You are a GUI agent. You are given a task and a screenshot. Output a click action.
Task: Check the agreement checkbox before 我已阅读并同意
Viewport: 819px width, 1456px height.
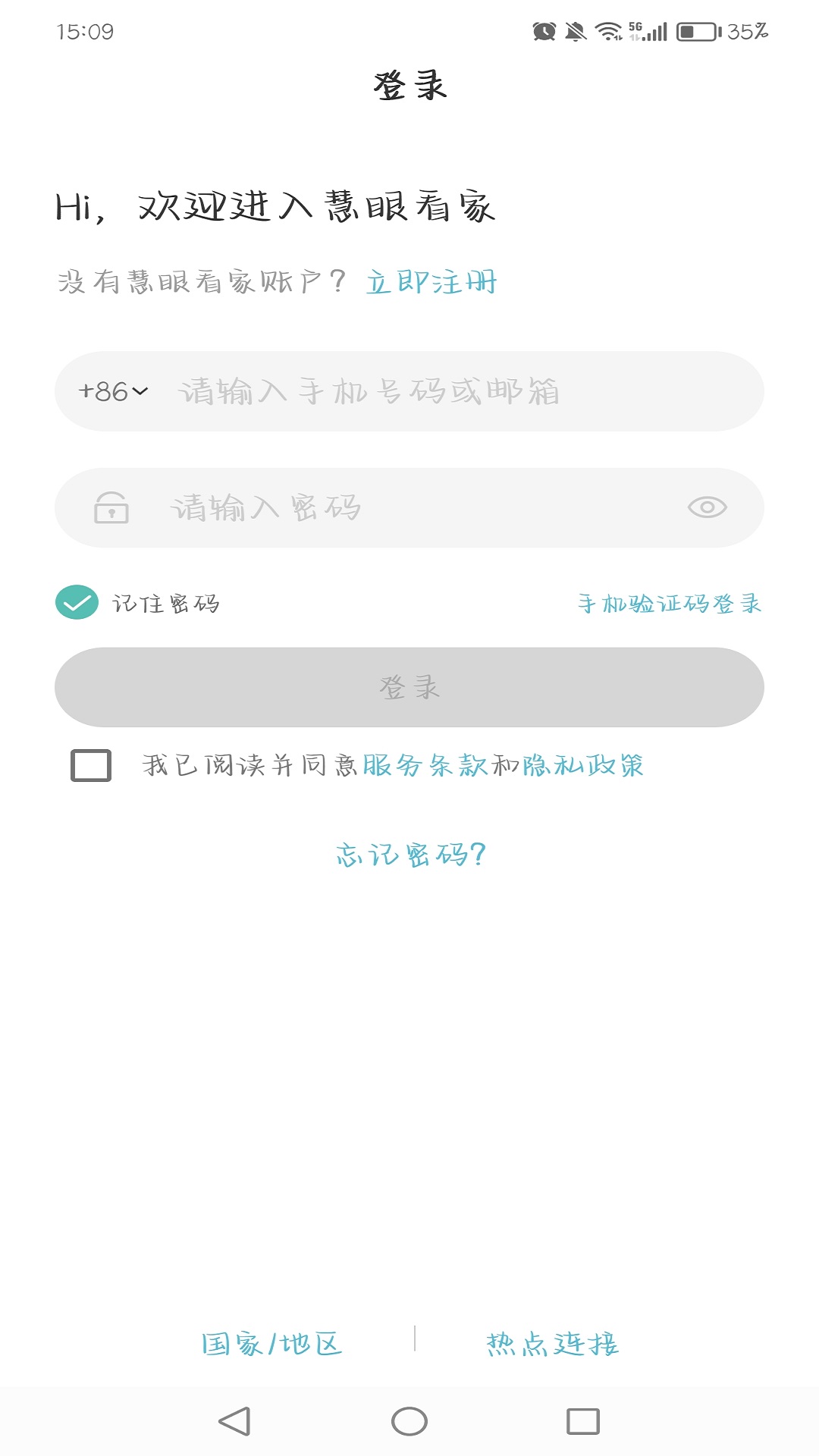click(x=89, y=767)
